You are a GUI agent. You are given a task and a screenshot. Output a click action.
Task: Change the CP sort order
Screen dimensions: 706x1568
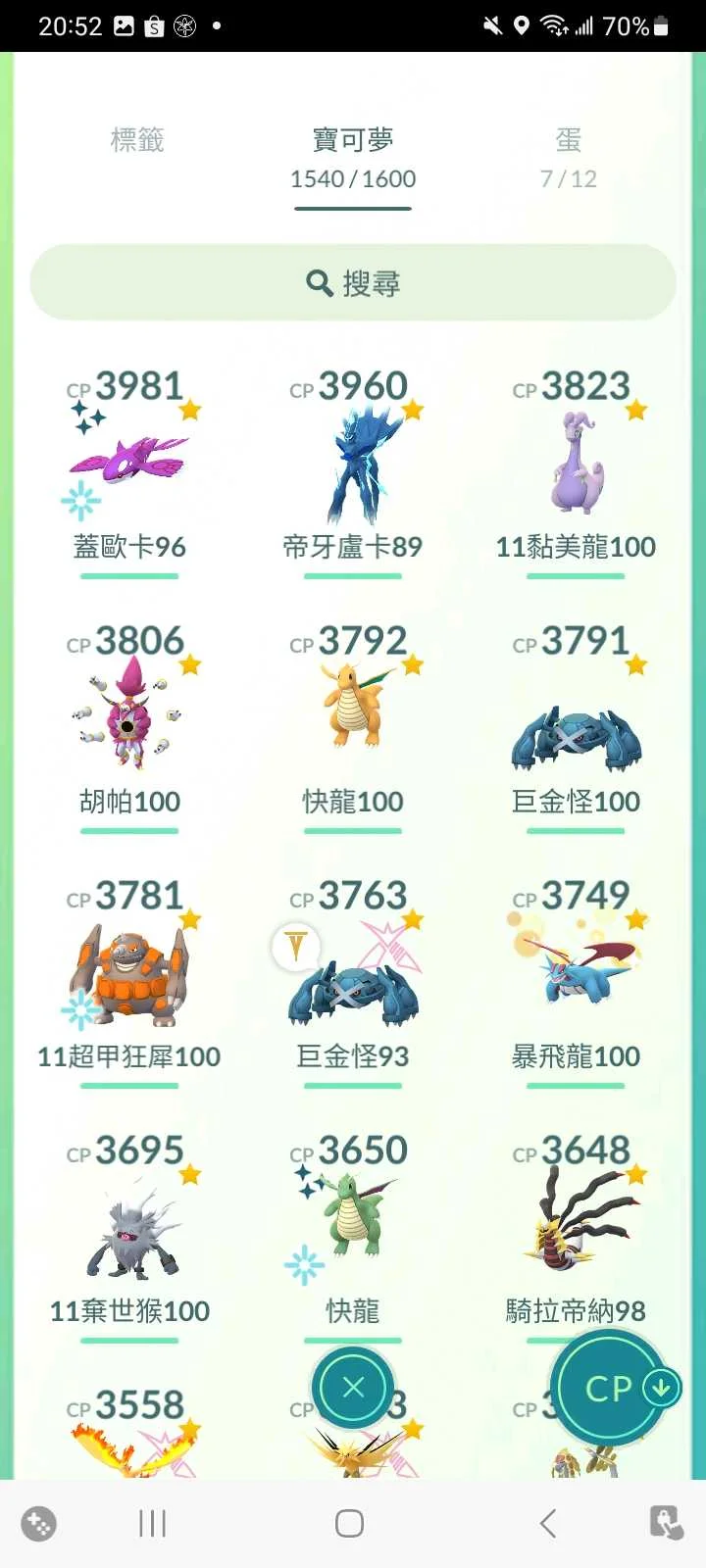610,1388
